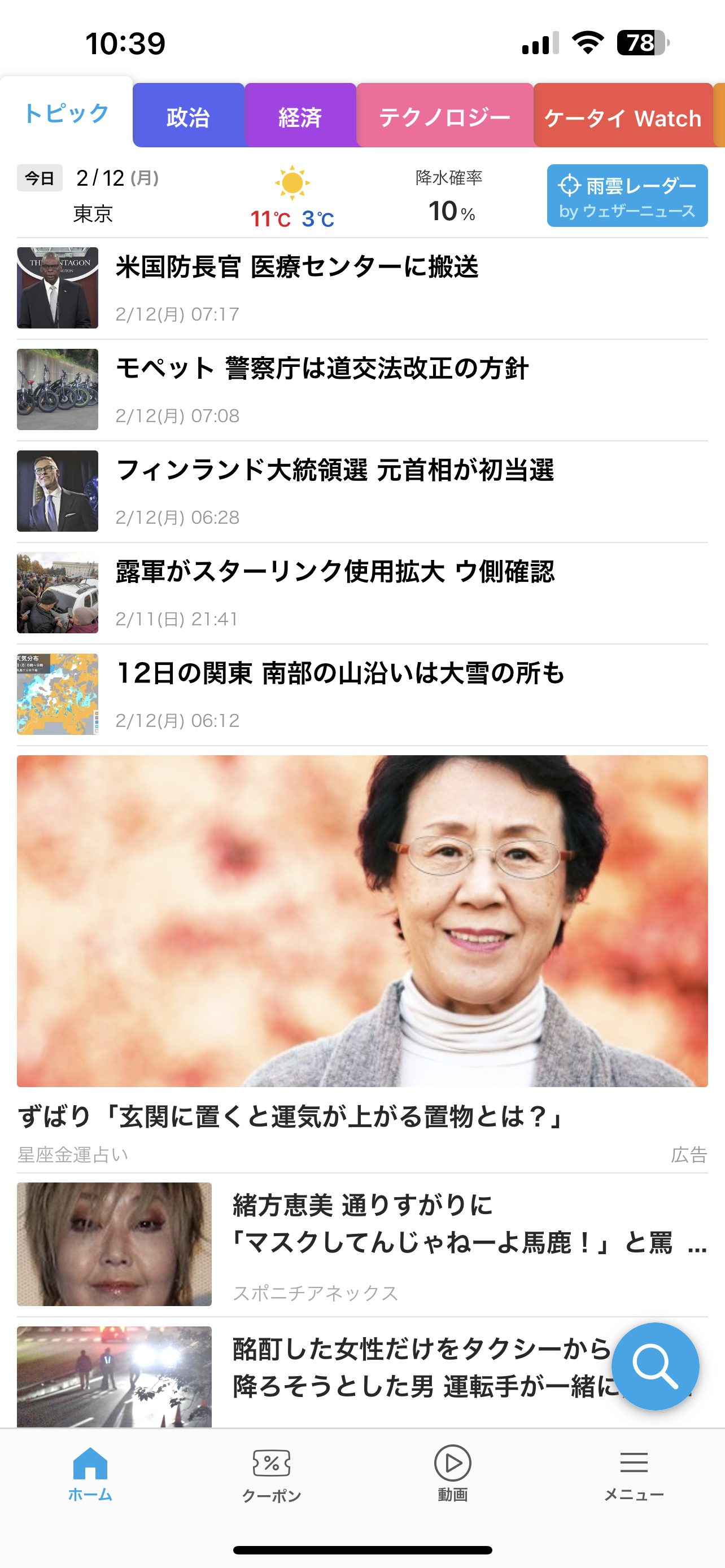Go to the ホーム tab

click(x=90, y=1473)
